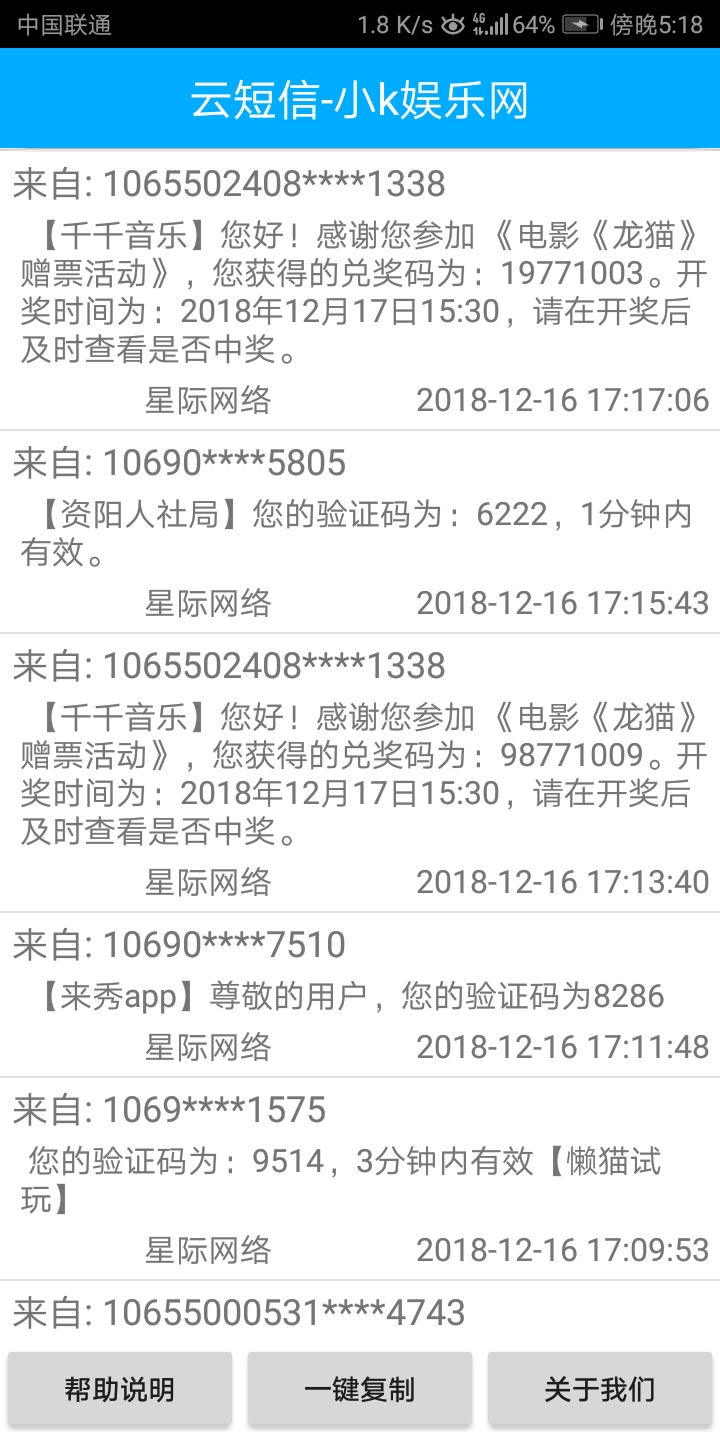Open 关于我们 about us

click(600, 1389)
